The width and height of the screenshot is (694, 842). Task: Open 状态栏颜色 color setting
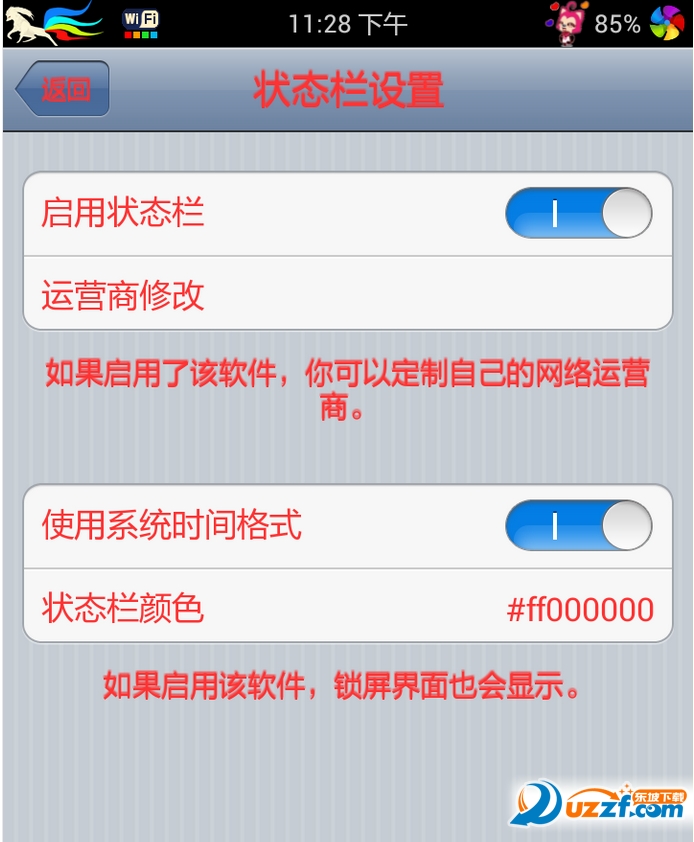347,607
